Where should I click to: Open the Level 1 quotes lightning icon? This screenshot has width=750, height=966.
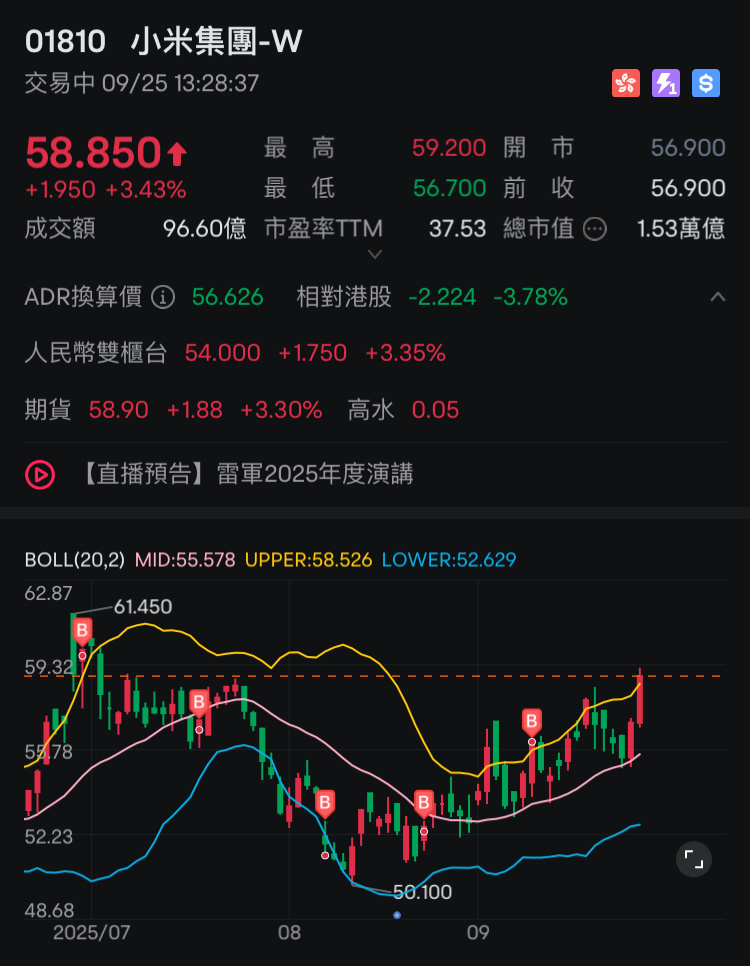coord(666,83)
